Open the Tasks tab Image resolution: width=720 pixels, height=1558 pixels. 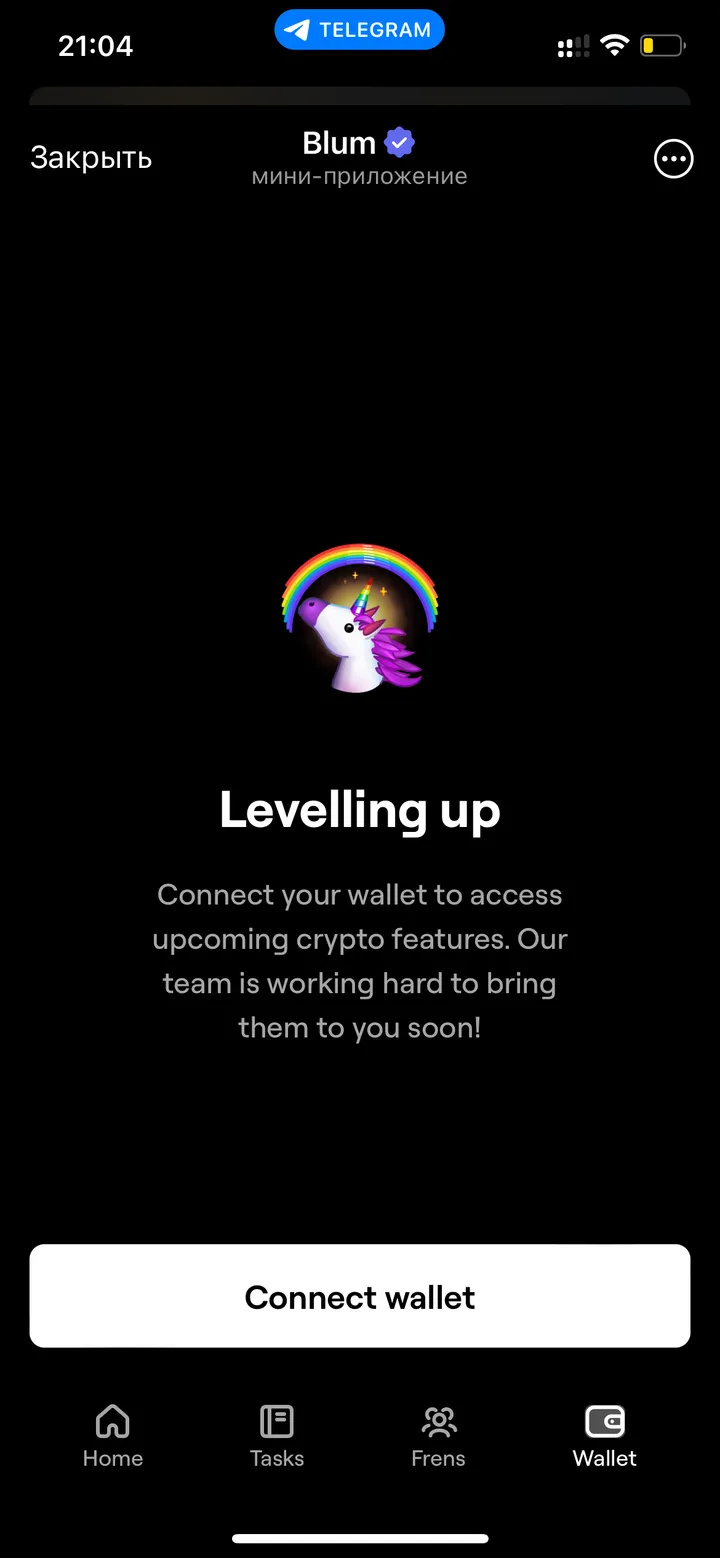click(277, 1436)
